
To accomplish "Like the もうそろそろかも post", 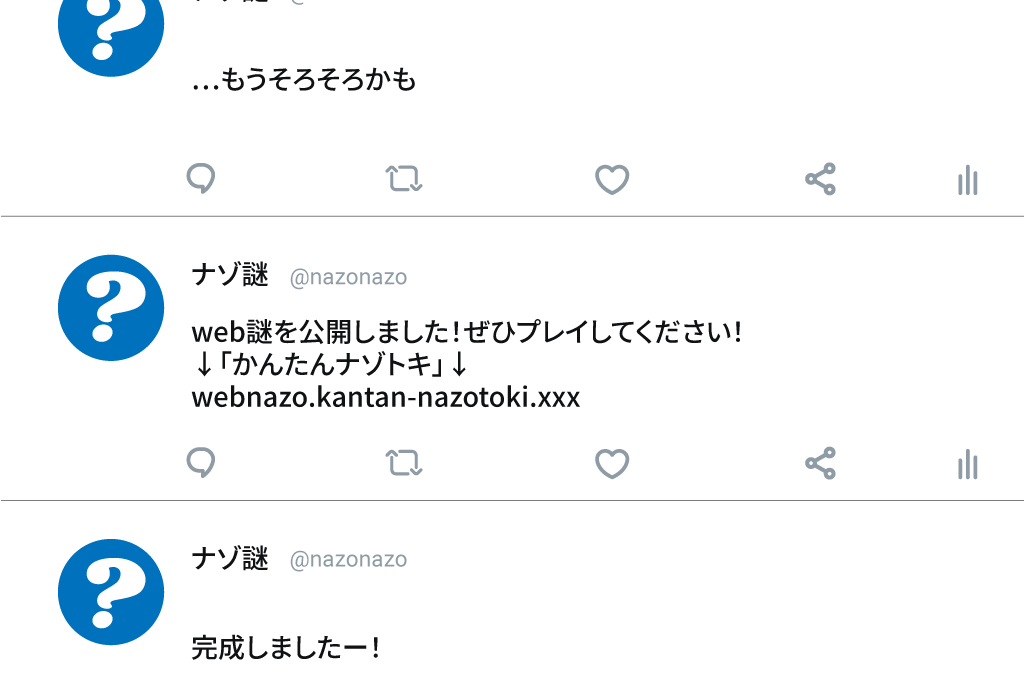I will [612, 180].
